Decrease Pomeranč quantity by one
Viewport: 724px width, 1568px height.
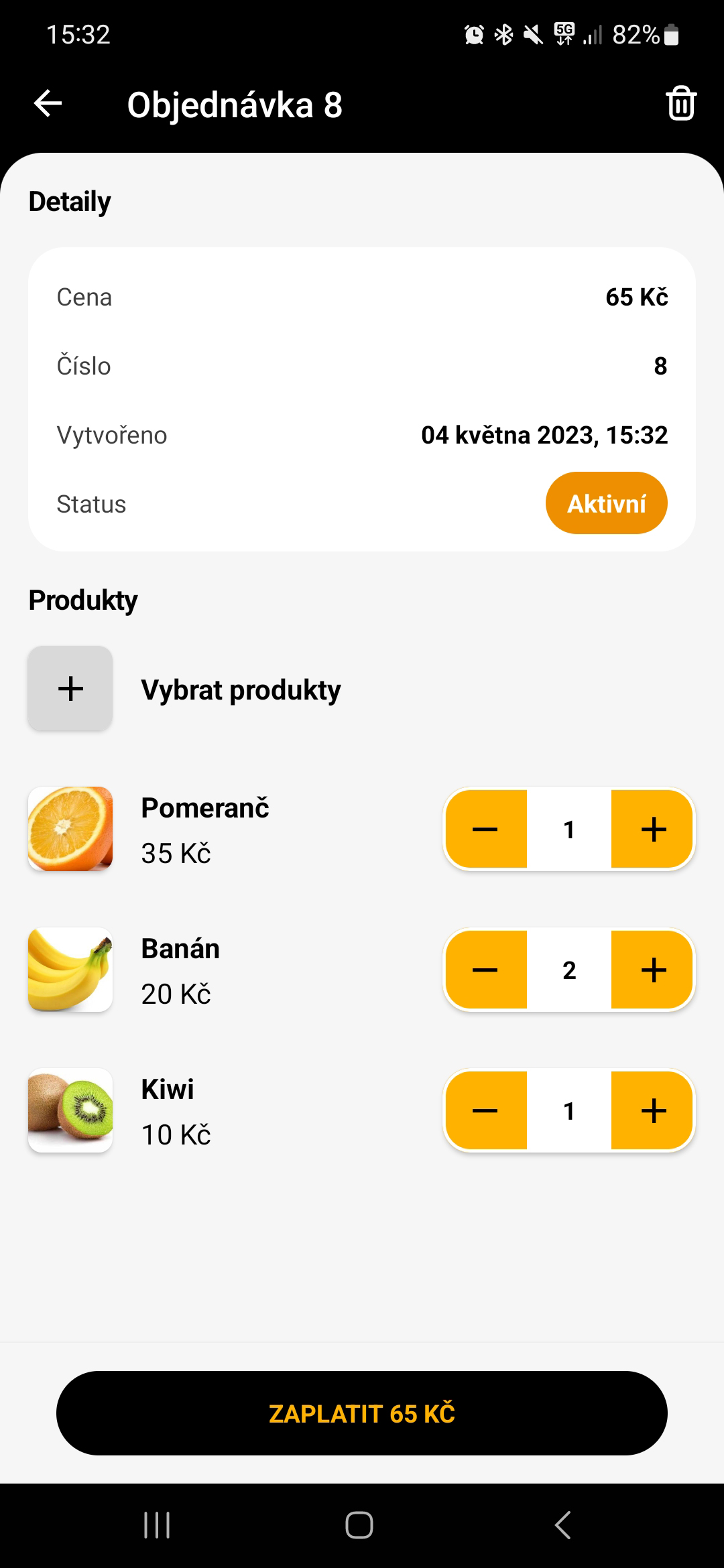point(485,830)
